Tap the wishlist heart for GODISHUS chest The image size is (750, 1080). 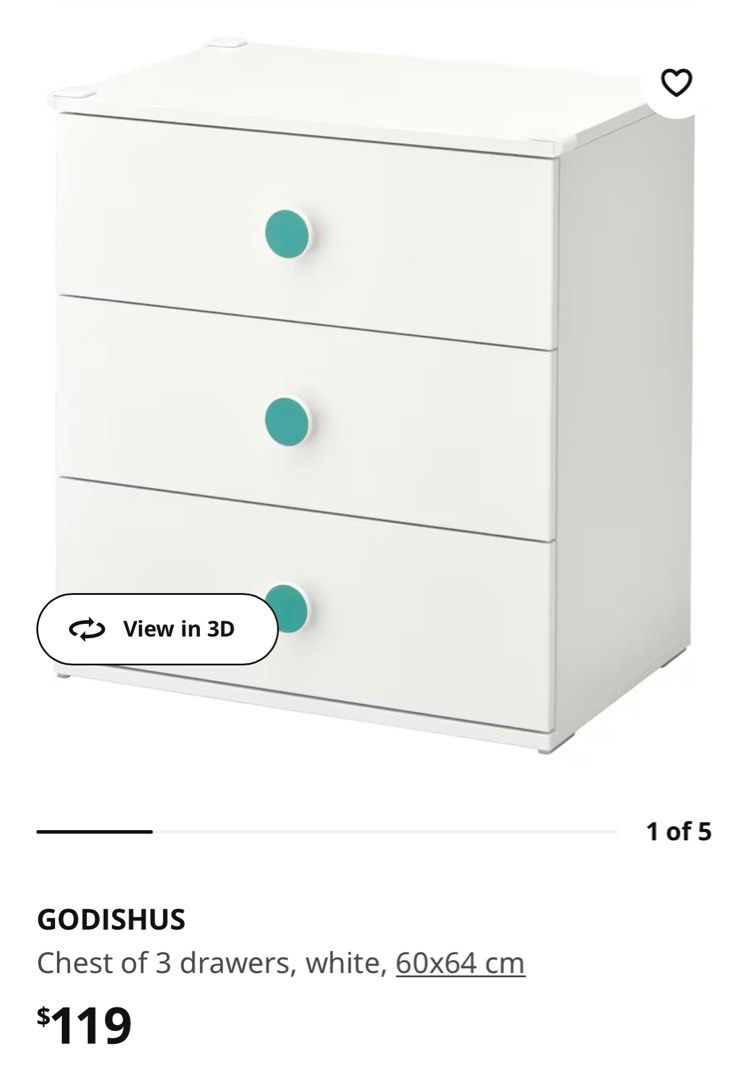coord(679,82)
